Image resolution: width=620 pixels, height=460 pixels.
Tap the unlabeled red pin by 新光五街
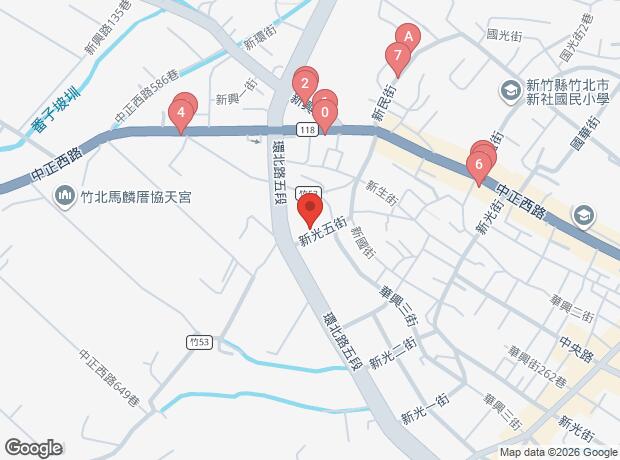point(310,212)
